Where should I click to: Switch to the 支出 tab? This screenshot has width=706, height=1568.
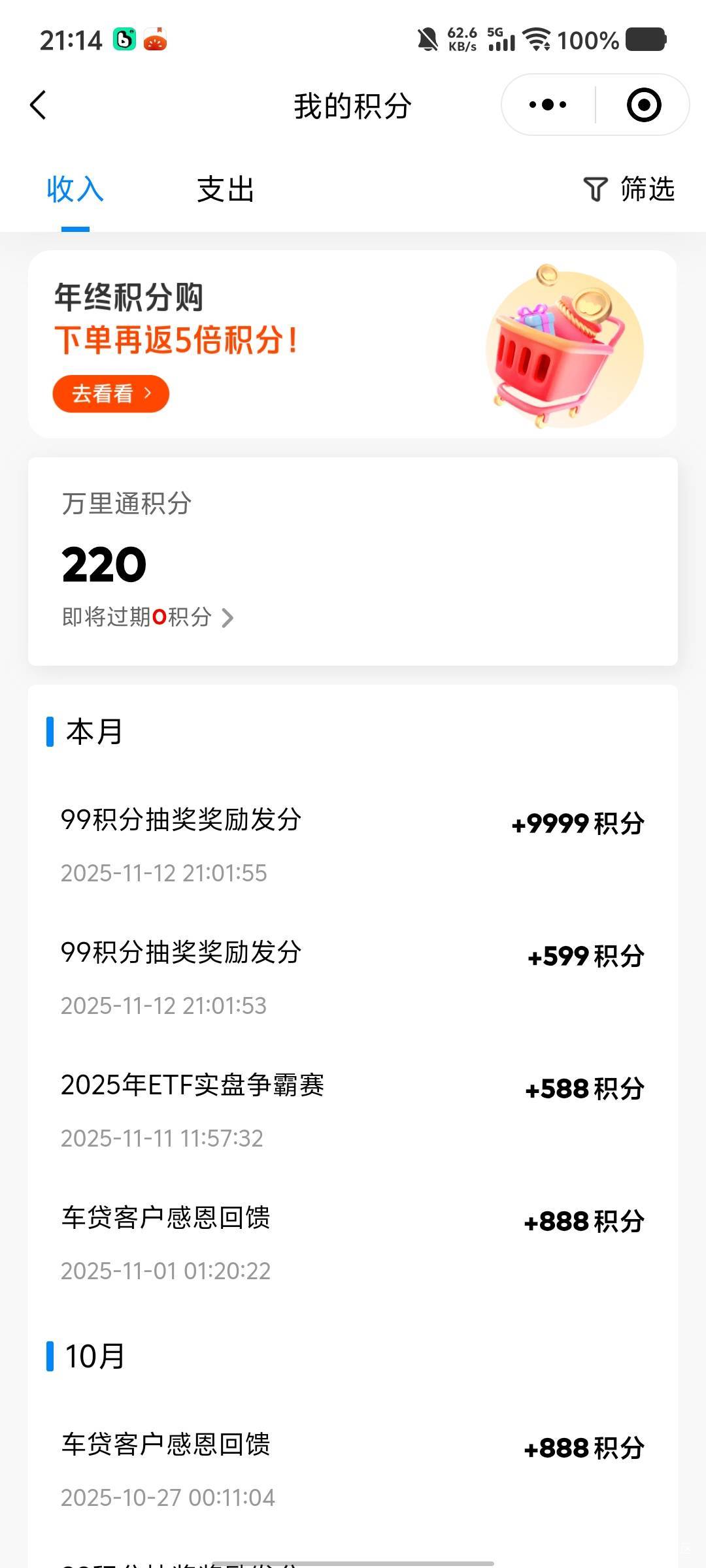pos(226,189)
